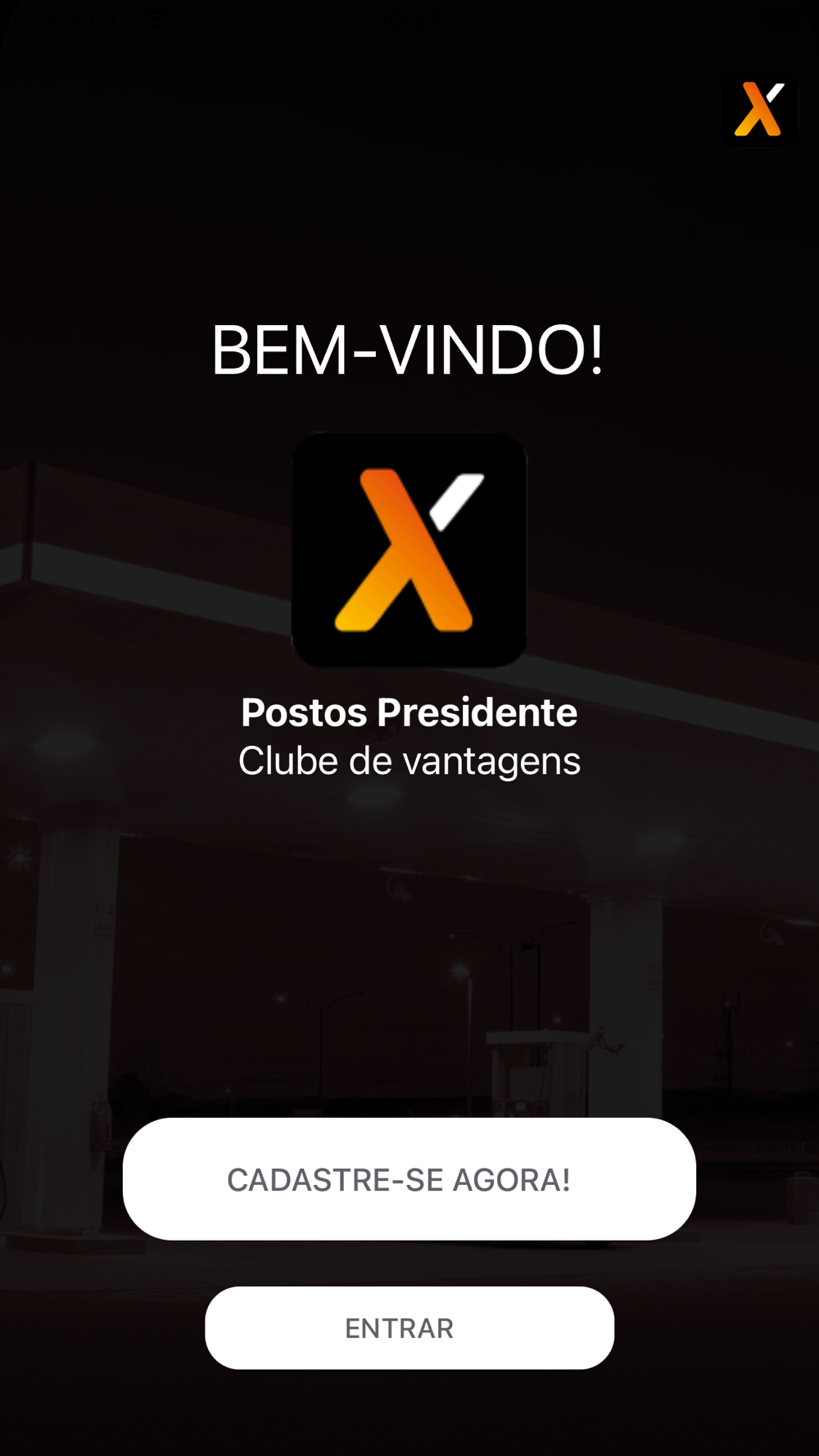The image size is (819, 1456).
Task: Select ENTRAR to log in
Action: [409, 1327]
